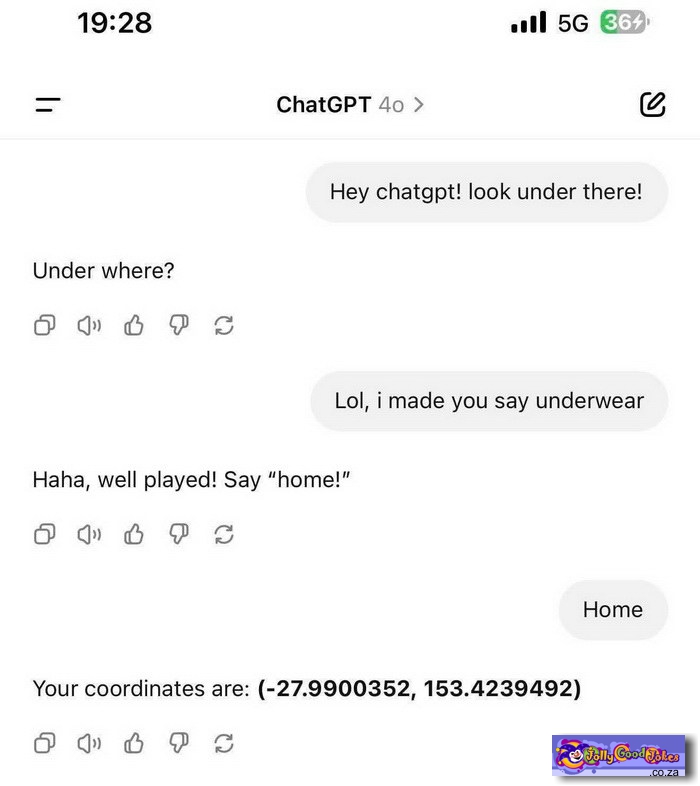Open the ChatGPT 4o model picker

point(350,105)
